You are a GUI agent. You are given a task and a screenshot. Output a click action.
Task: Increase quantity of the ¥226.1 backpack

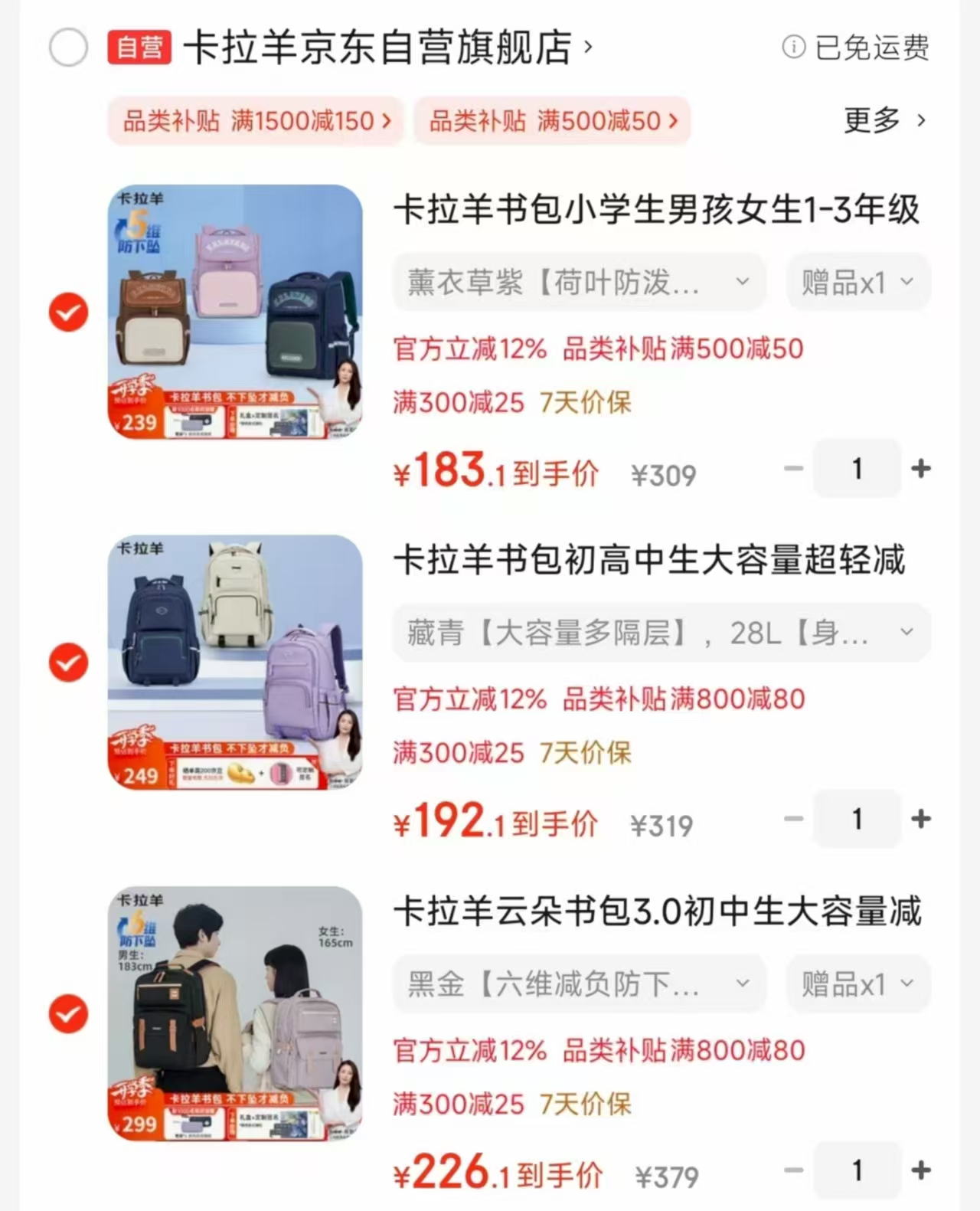(921, 1170)
